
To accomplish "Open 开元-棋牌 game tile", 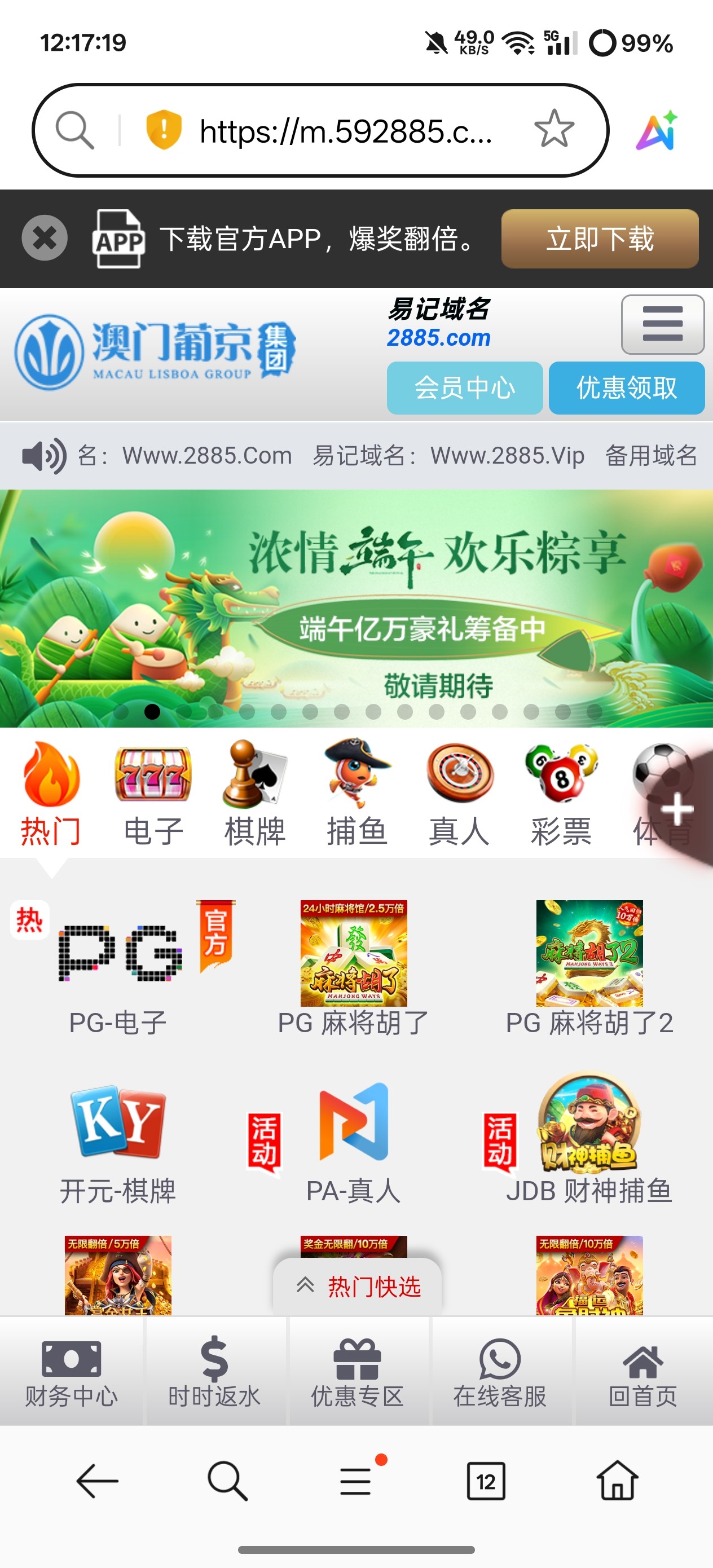I will [118, 1141].
